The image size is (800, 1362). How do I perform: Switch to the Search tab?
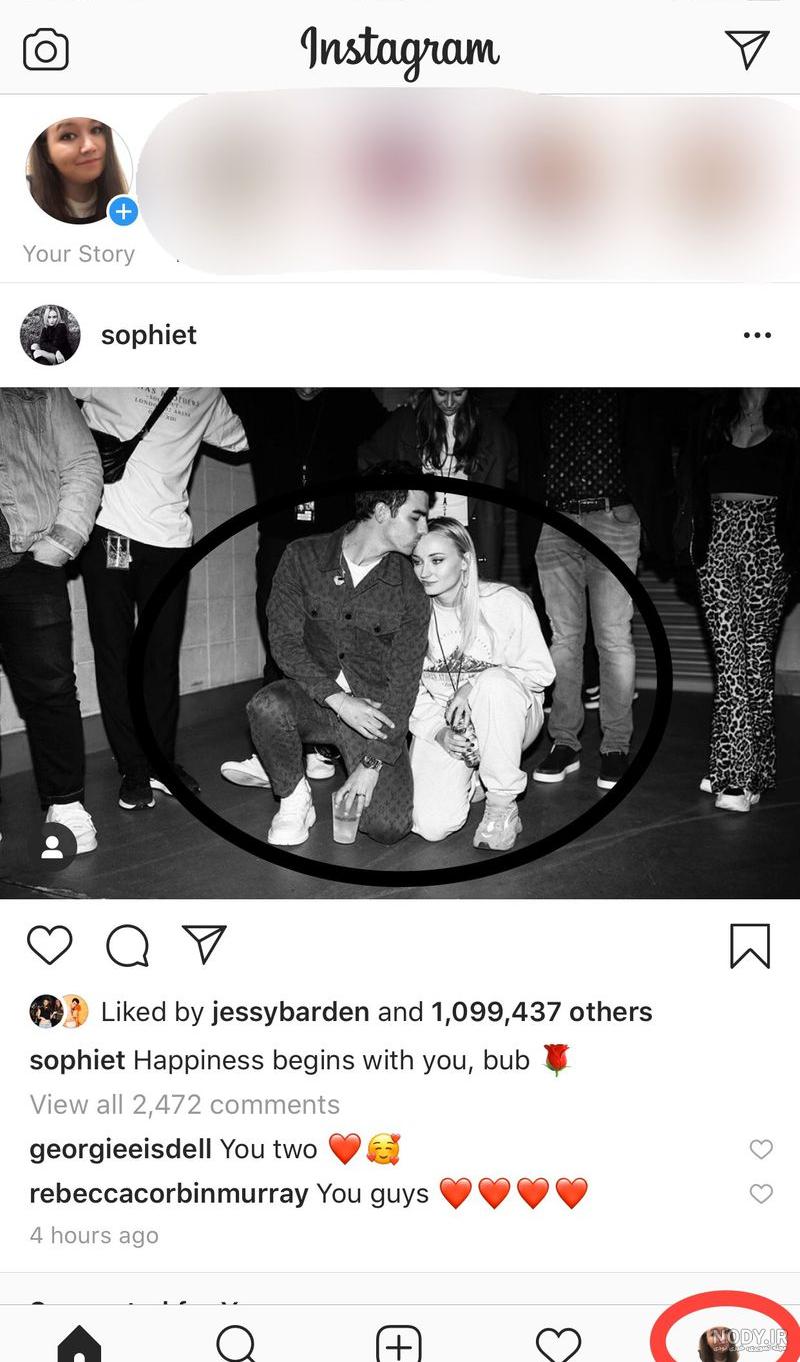pyautogui.click(x=237, y=1343)
